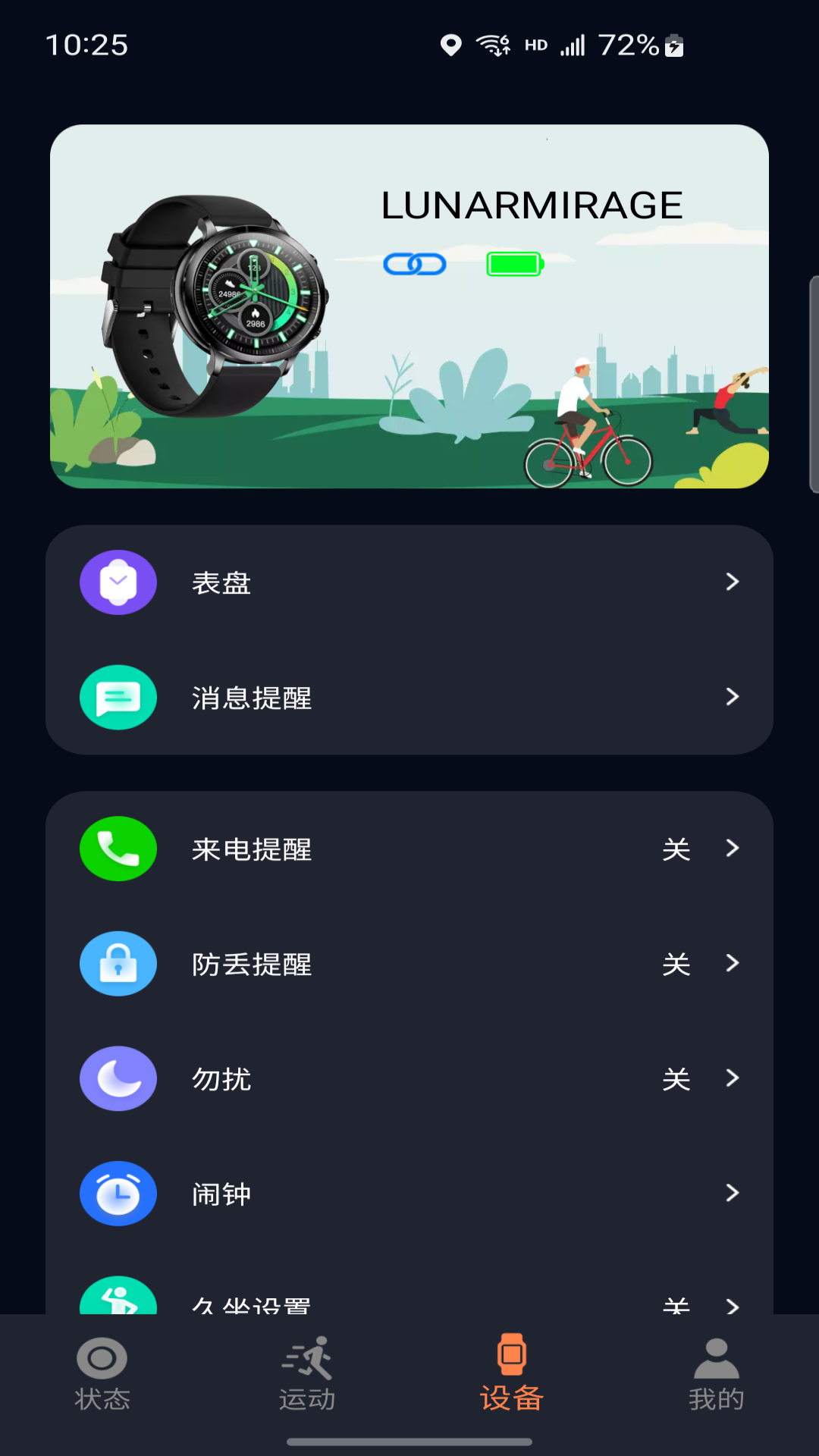
Task: Open 闹钟 alarm settings via chevron
Action: 733,1193
